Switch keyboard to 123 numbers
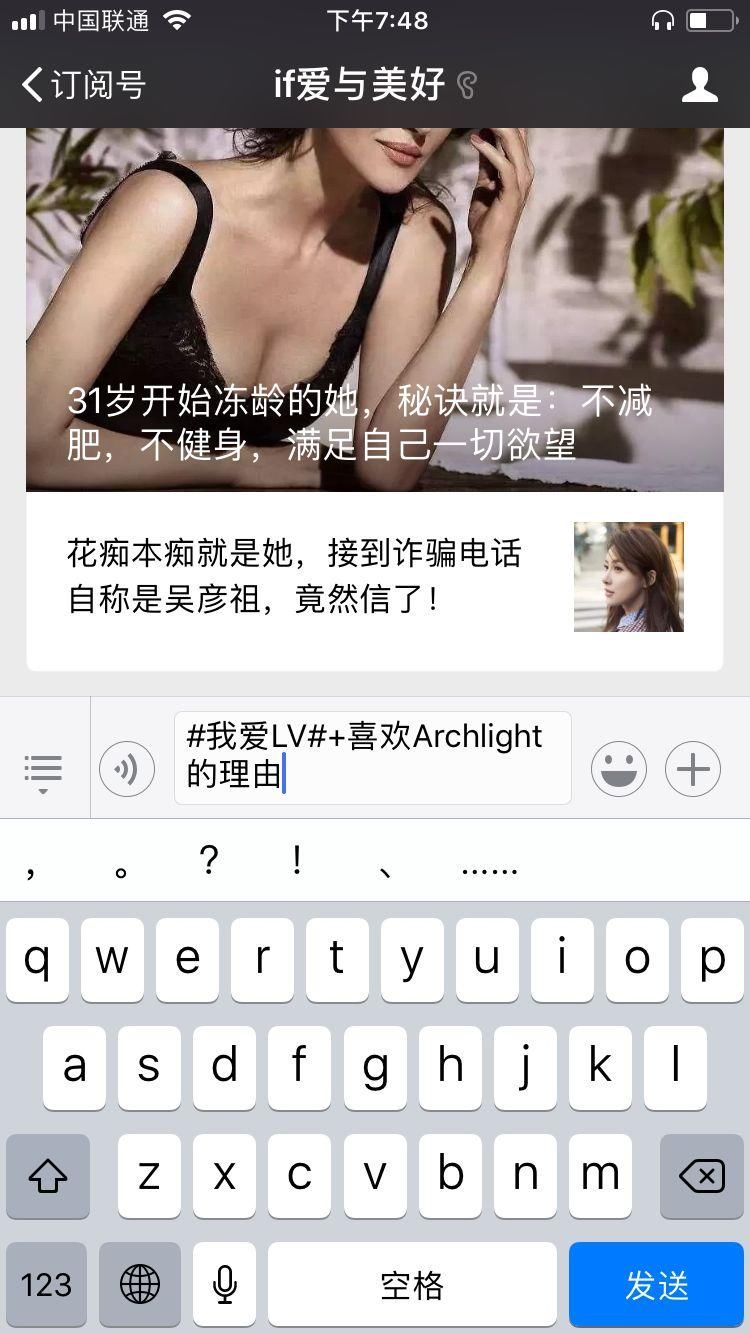 coord(46,1285)
